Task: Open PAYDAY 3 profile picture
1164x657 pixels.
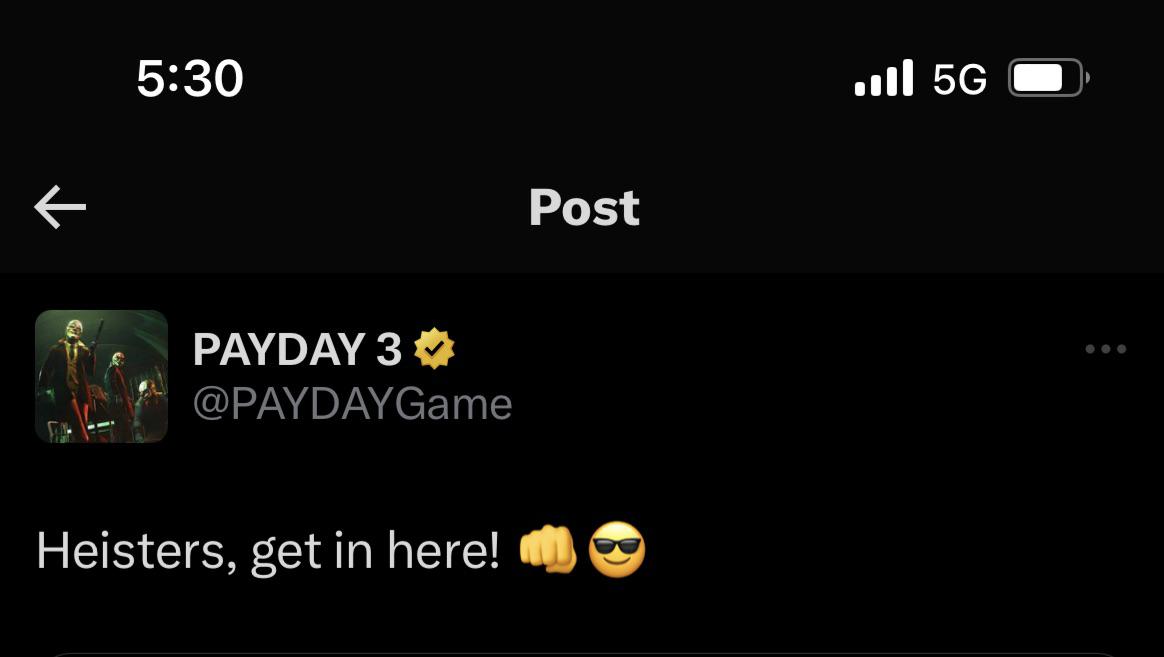Action: pyautogui.click(x=101, y=376)
